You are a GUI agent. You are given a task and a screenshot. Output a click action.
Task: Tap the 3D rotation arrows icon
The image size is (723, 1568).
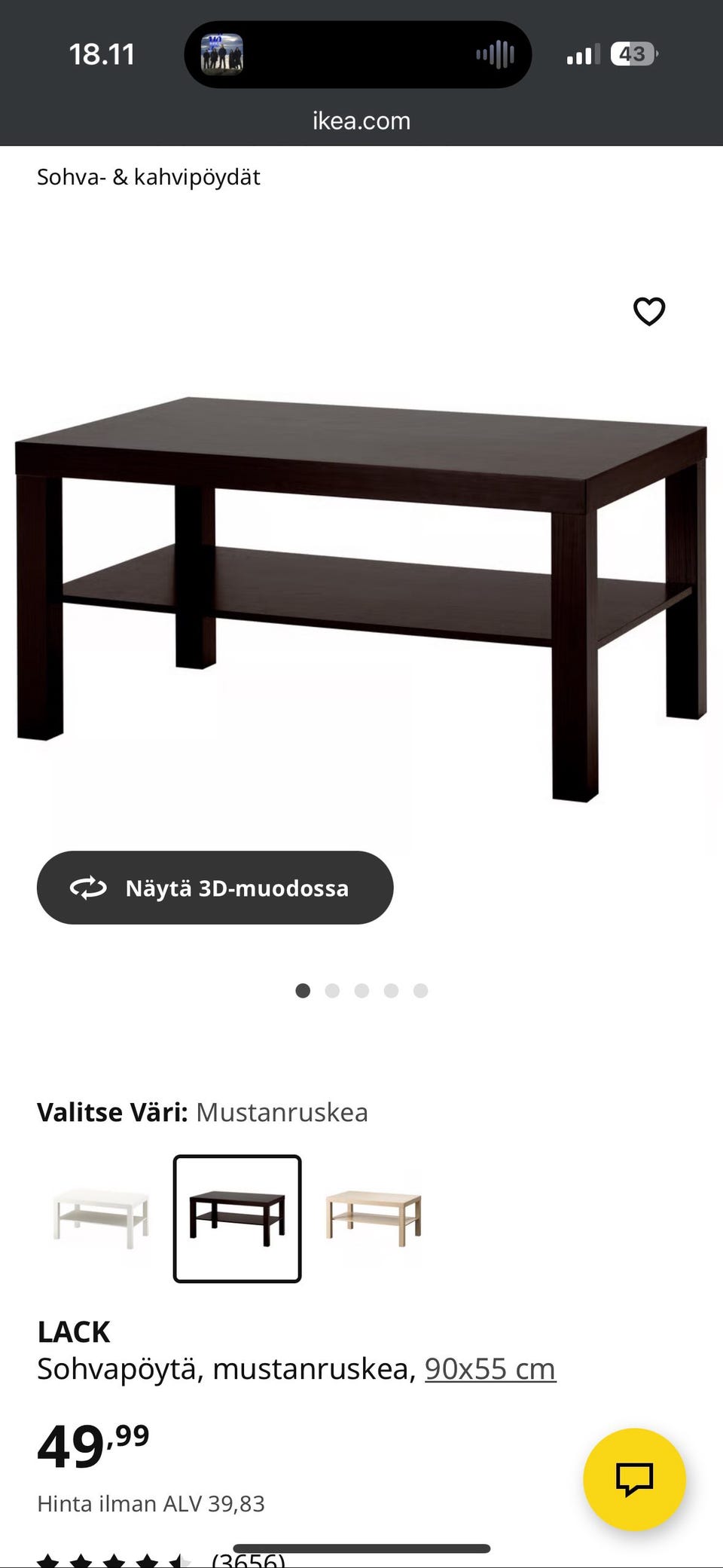90,888
